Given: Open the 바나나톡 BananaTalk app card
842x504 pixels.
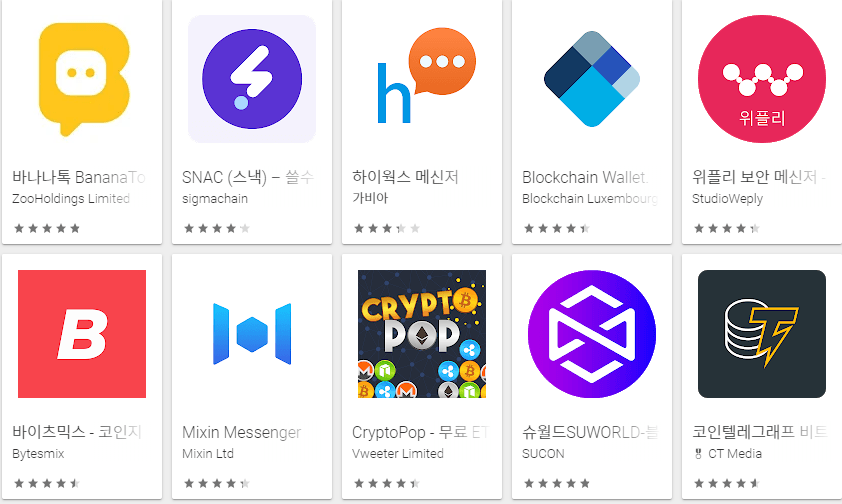Looking at the screenshot, I should pos(82,80).
